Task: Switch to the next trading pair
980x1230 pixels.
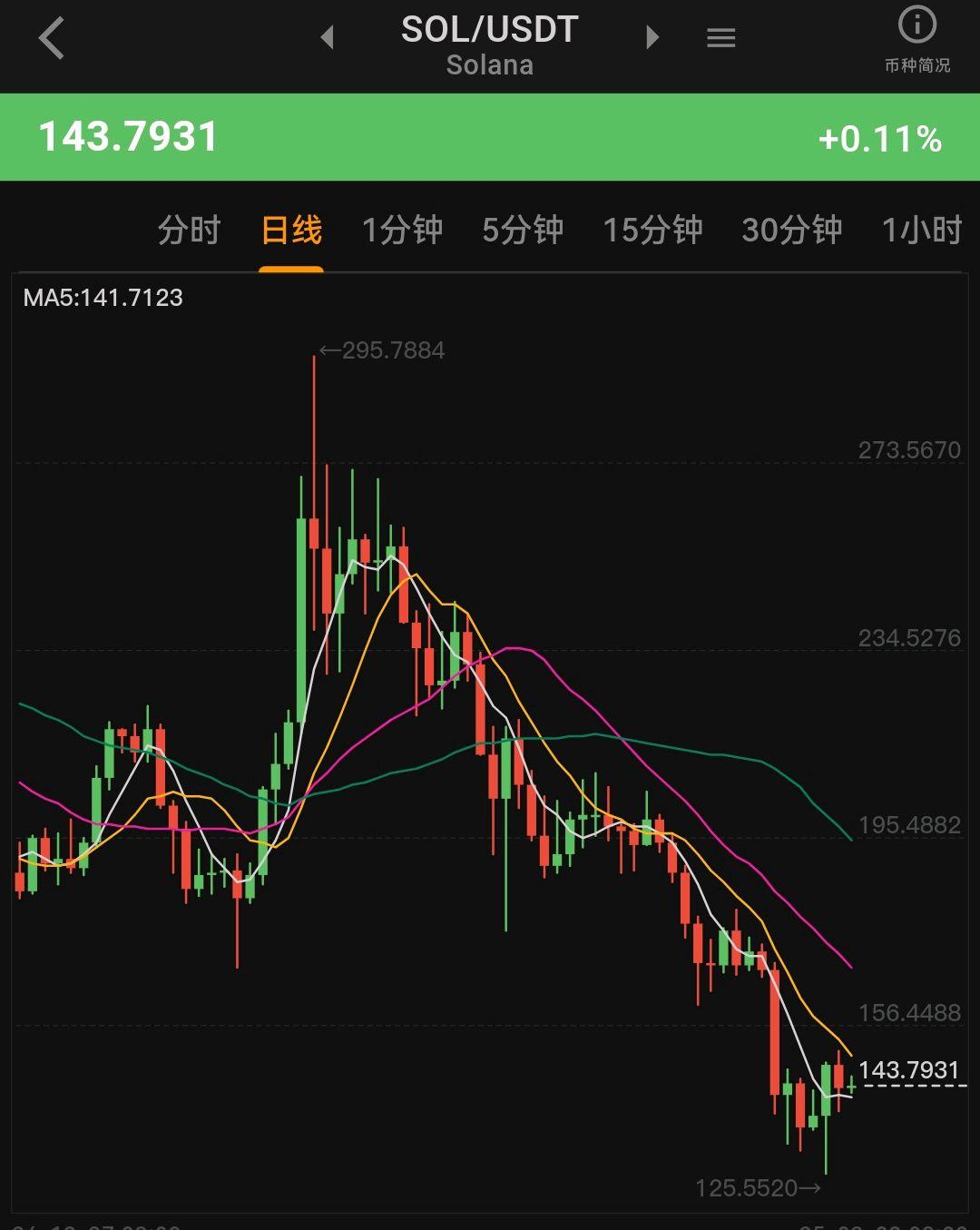Action: pyautogui.click(x=652, y=37)
